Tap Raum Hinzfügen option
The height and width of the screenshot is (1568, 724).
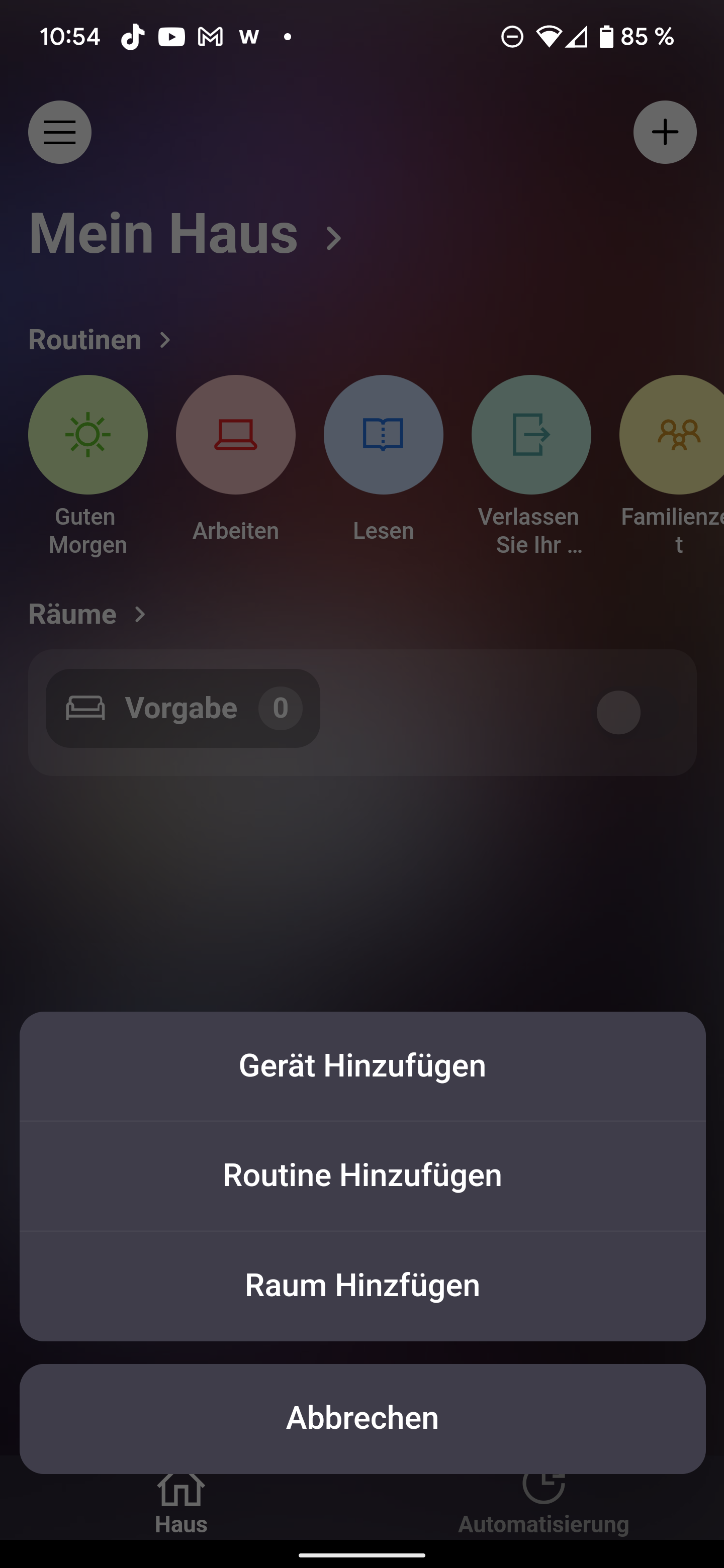pyautogui.click(x=363, y=1285)
